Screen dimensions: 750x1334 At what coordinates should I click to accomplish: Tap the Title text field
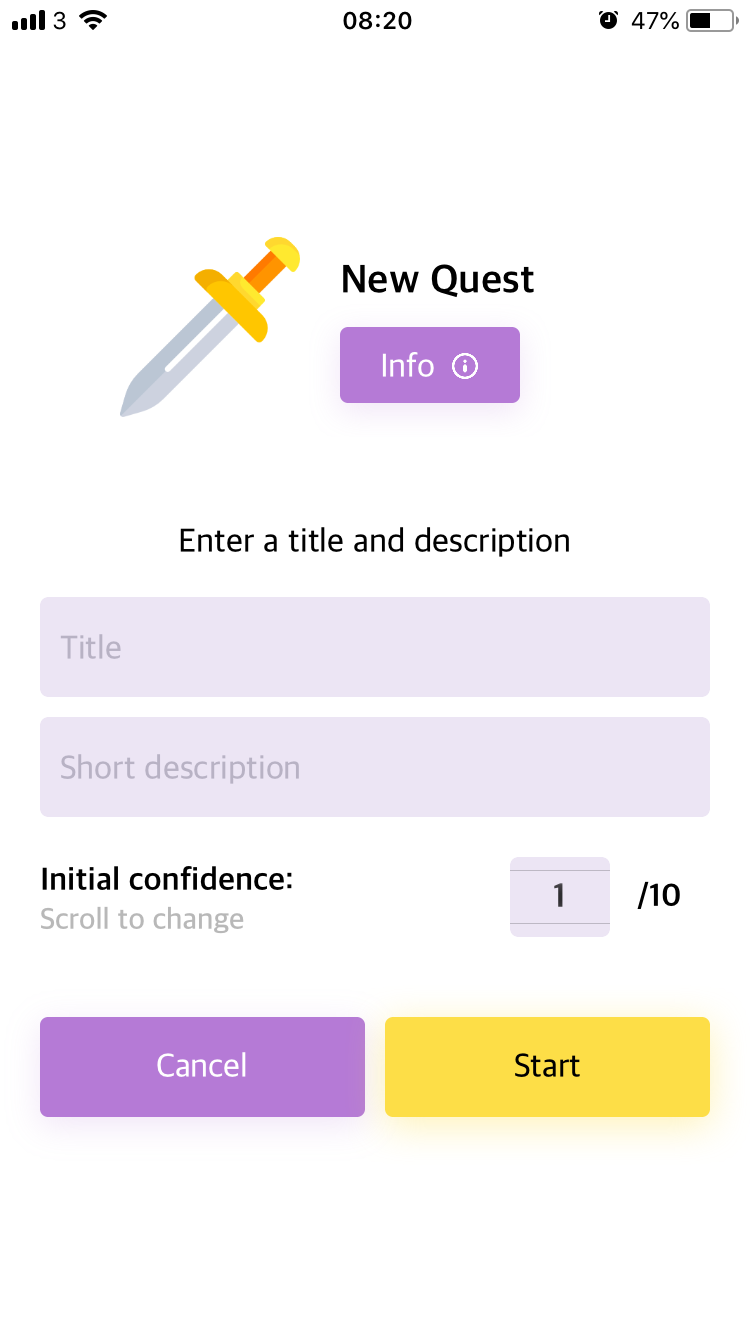(375, 647)
